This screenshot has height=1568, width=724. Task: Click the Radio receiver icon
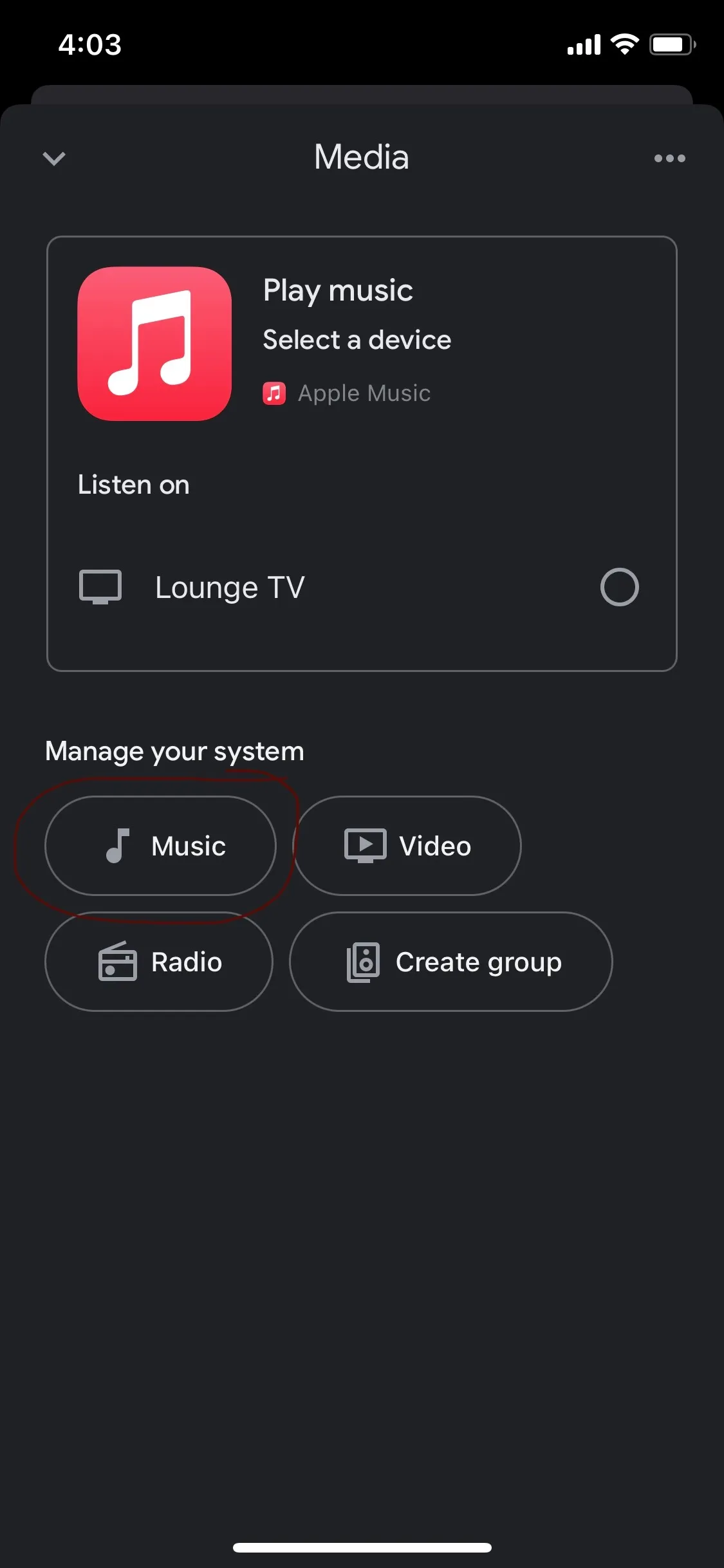click(118, 962)
